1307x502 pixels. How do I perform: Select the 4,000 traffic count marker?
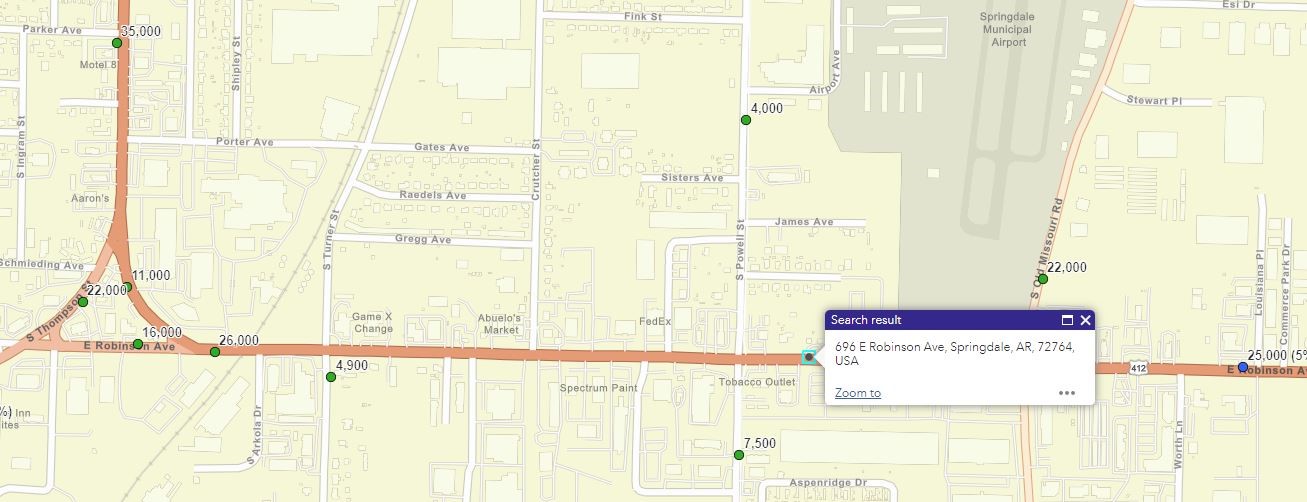point(746,120)
